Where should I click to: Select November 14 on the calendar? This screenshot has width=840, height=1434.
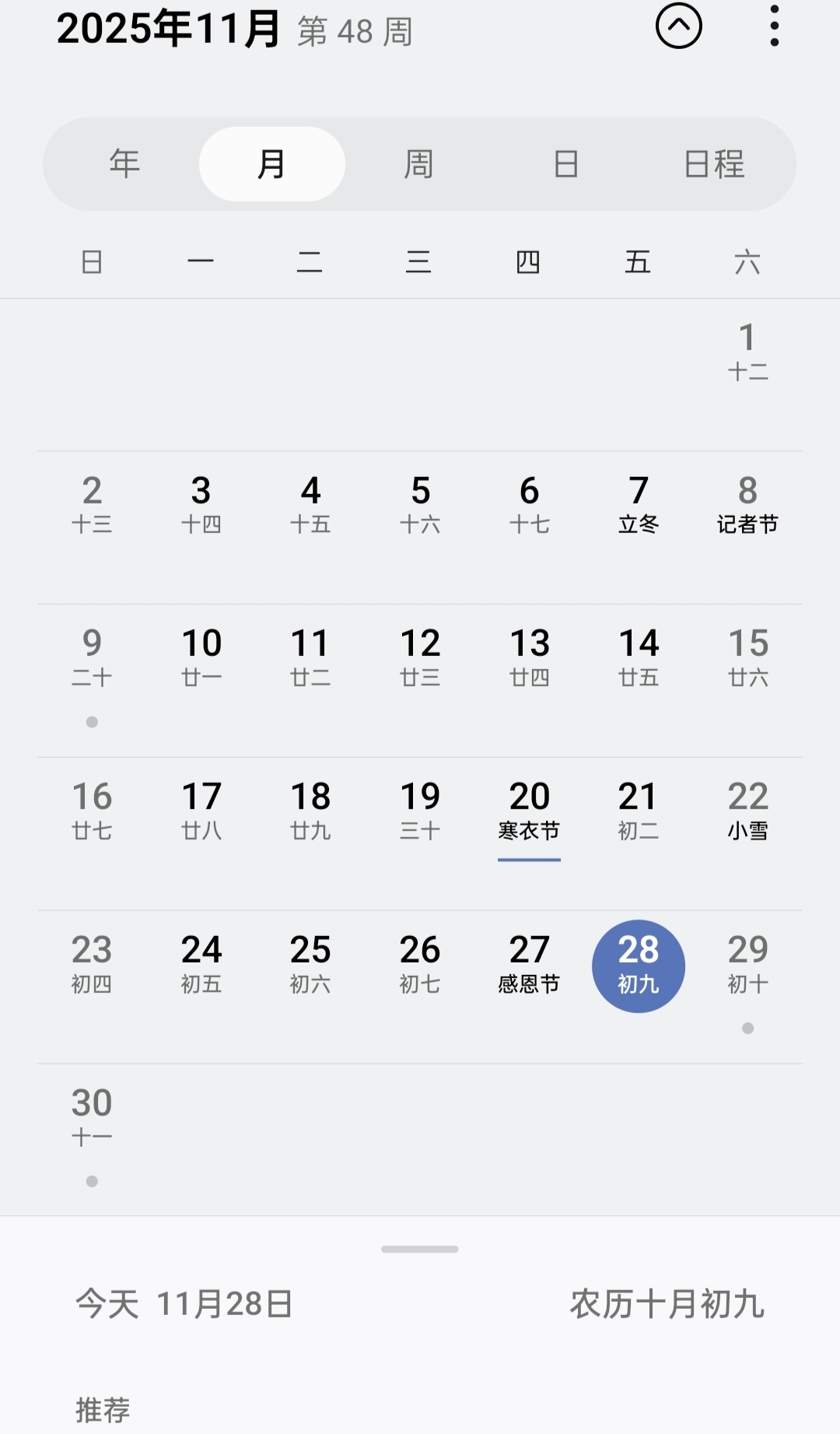coord(639,657)
